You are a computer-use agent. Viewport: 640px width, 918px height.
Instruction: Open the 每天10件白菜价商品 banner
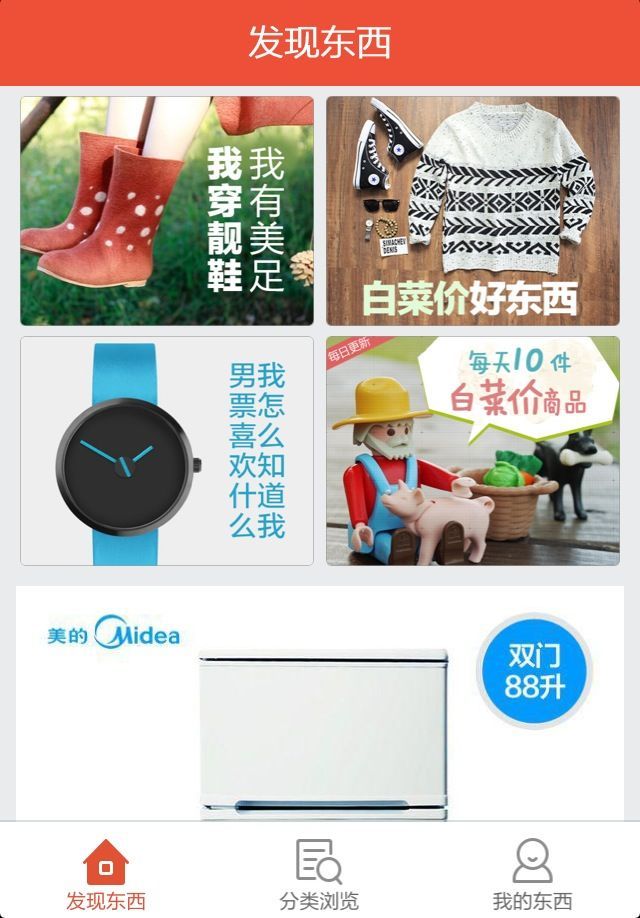coord(473,451)
